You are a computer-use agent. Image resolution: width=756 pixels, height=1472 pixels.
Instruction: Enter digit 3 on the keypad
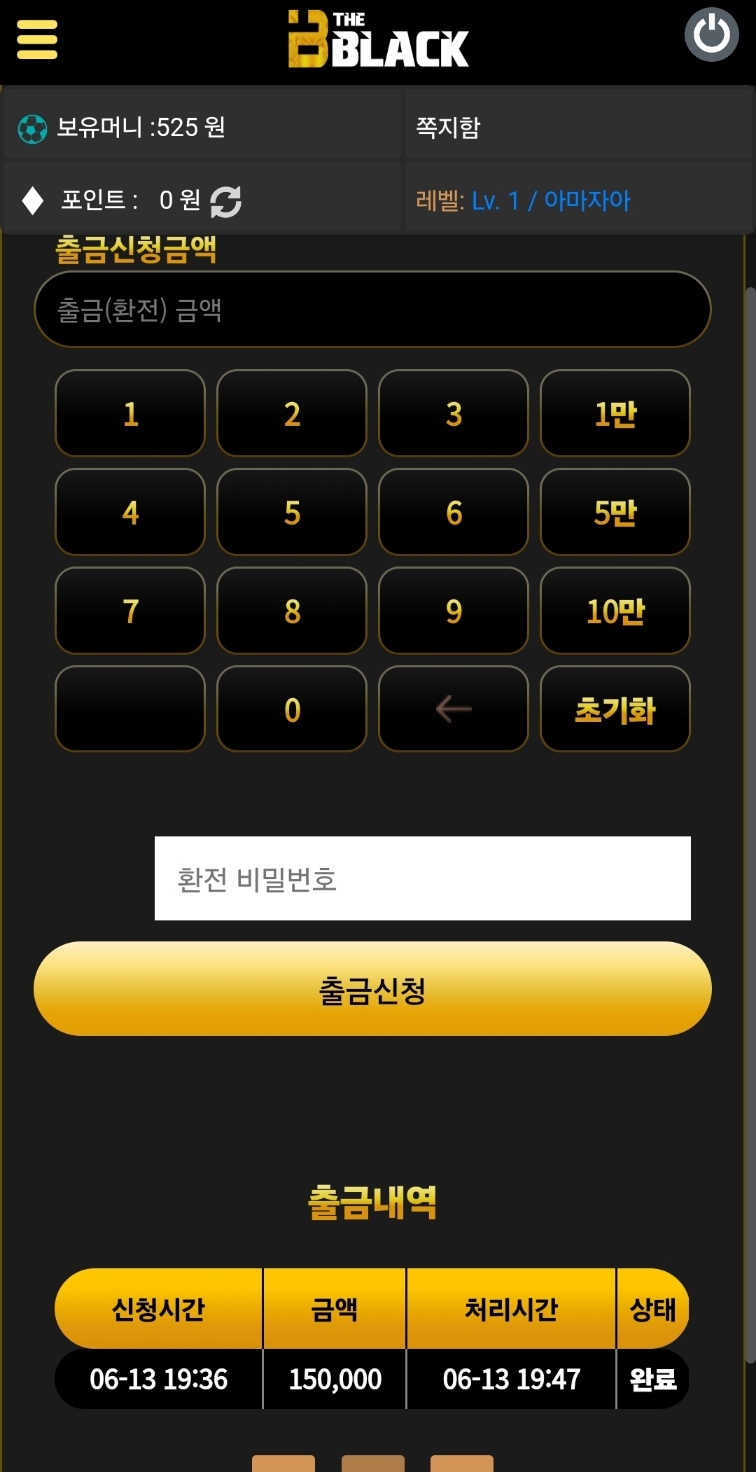click(x=453, y=414)
